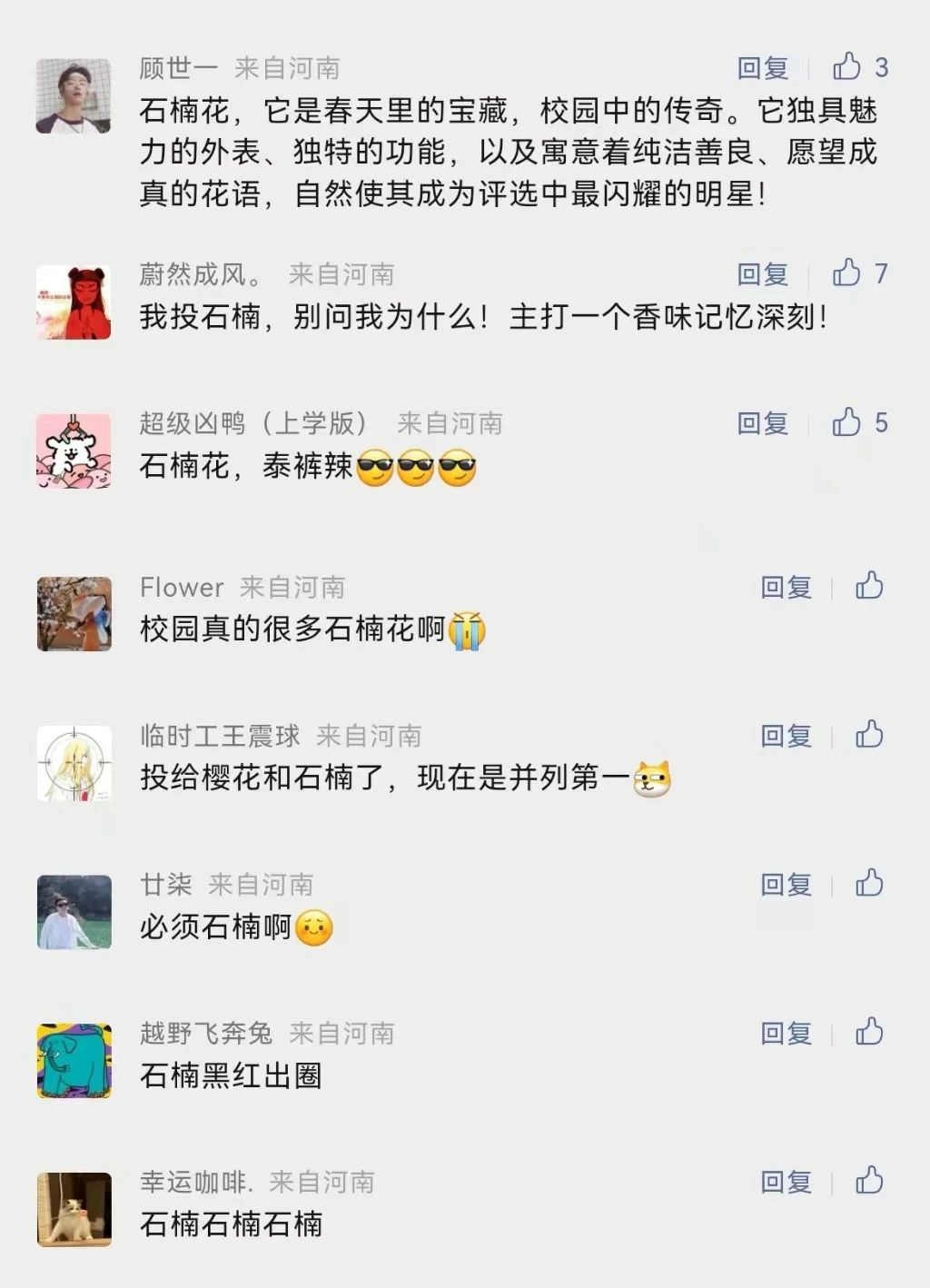The width and height of the screenshot is (930, 1288).
Task: View 幸运咖啡.'s profile picture
Action: [x=74, y=1210]
